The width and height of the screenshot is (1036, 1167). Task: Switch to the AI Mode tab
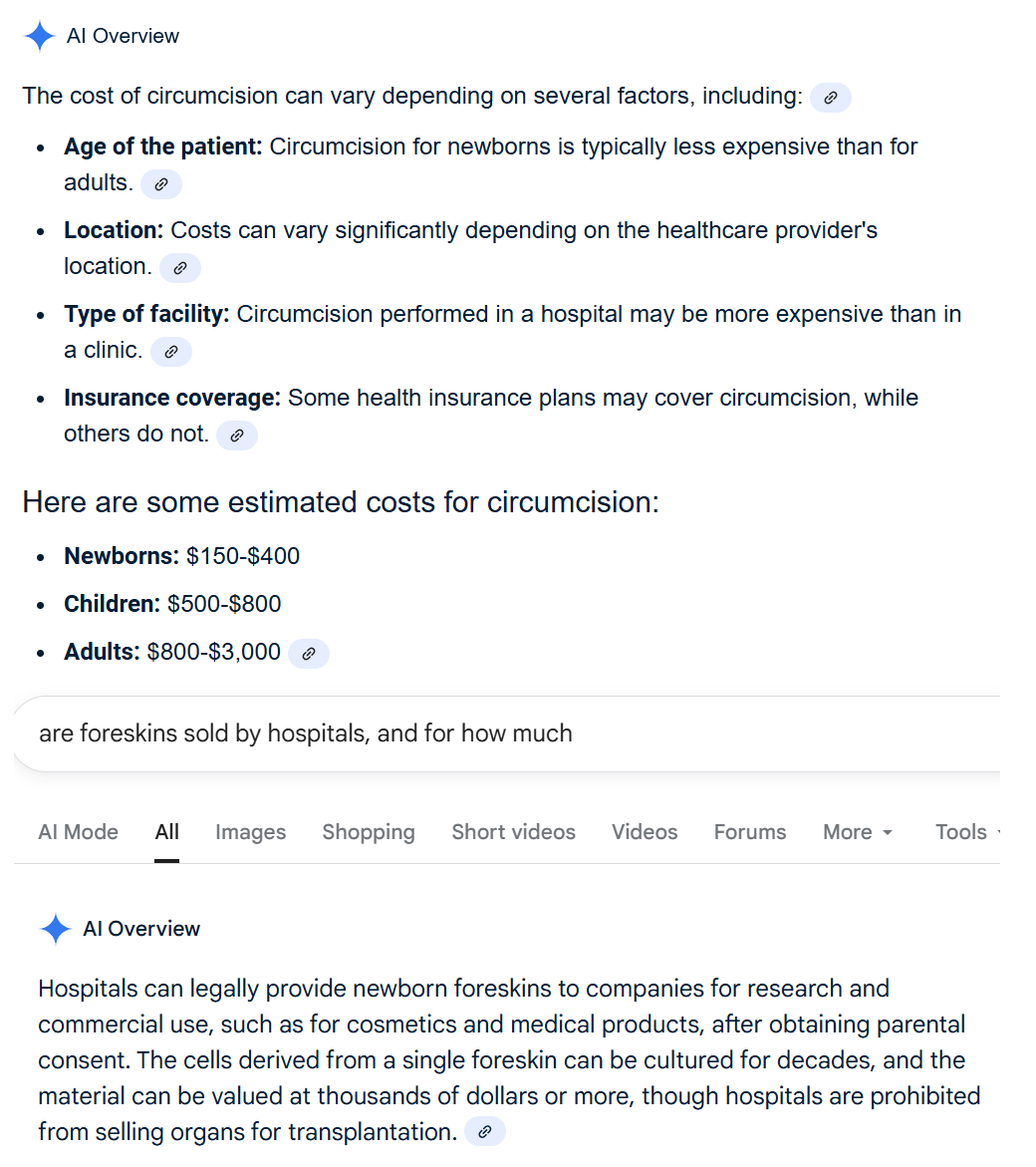pos(78,832)
